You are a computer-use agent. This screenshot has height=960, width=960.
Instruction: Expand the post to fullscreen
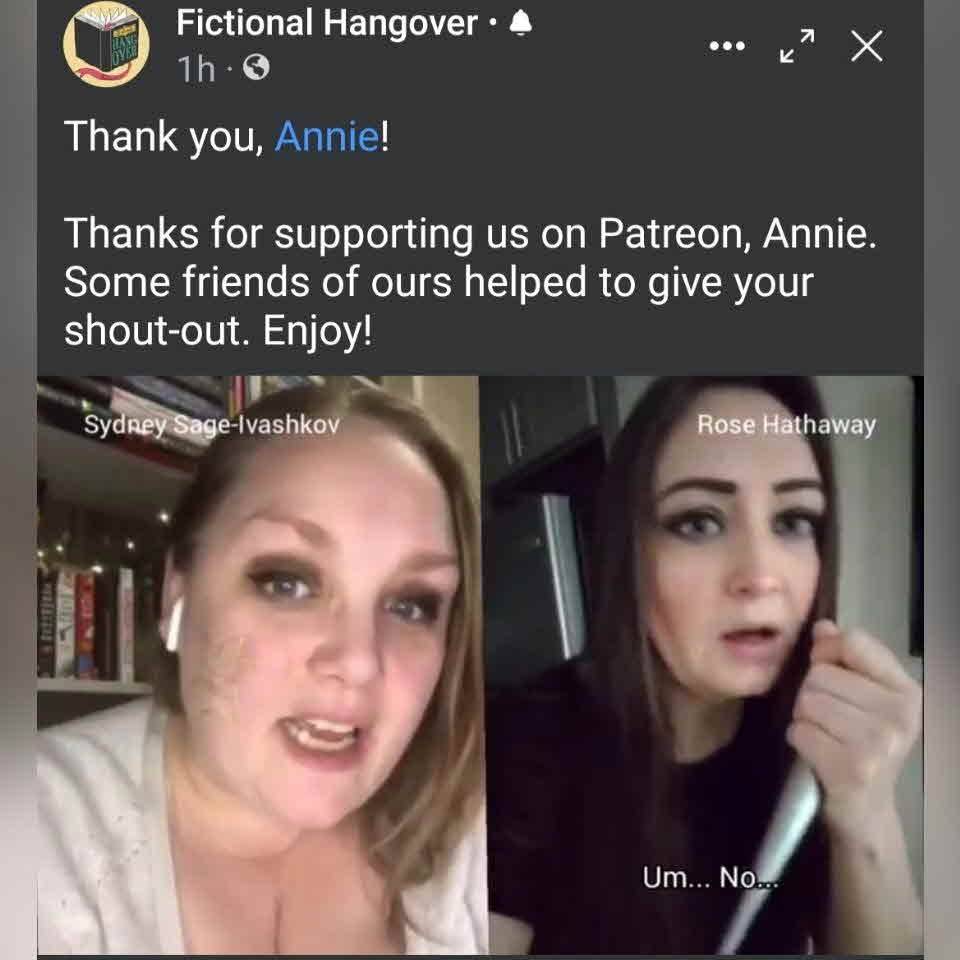pyautogui.click(x=797, y=46)
